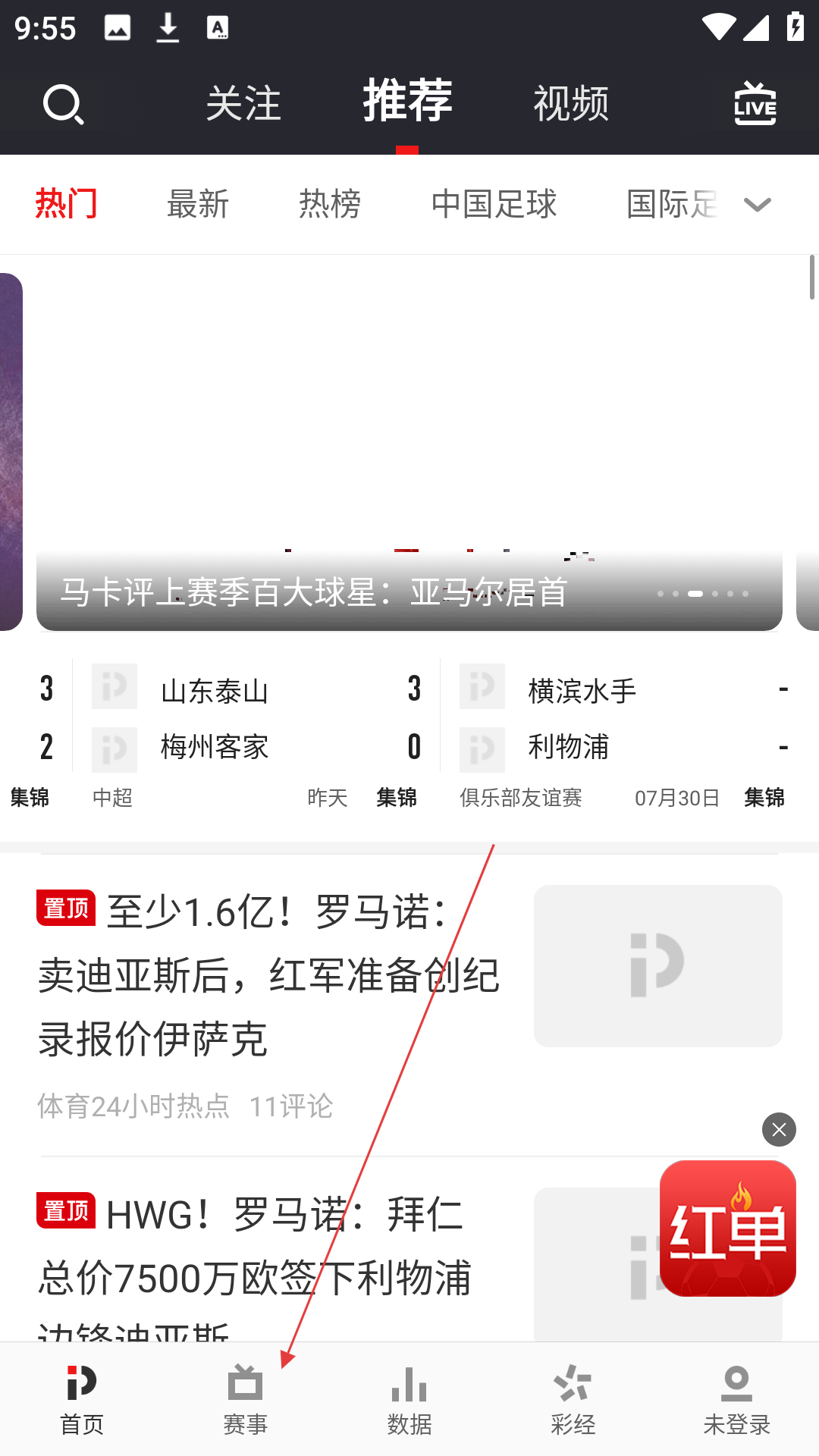
Task: Switch to the 视频 tab
Action: point(571,103)
